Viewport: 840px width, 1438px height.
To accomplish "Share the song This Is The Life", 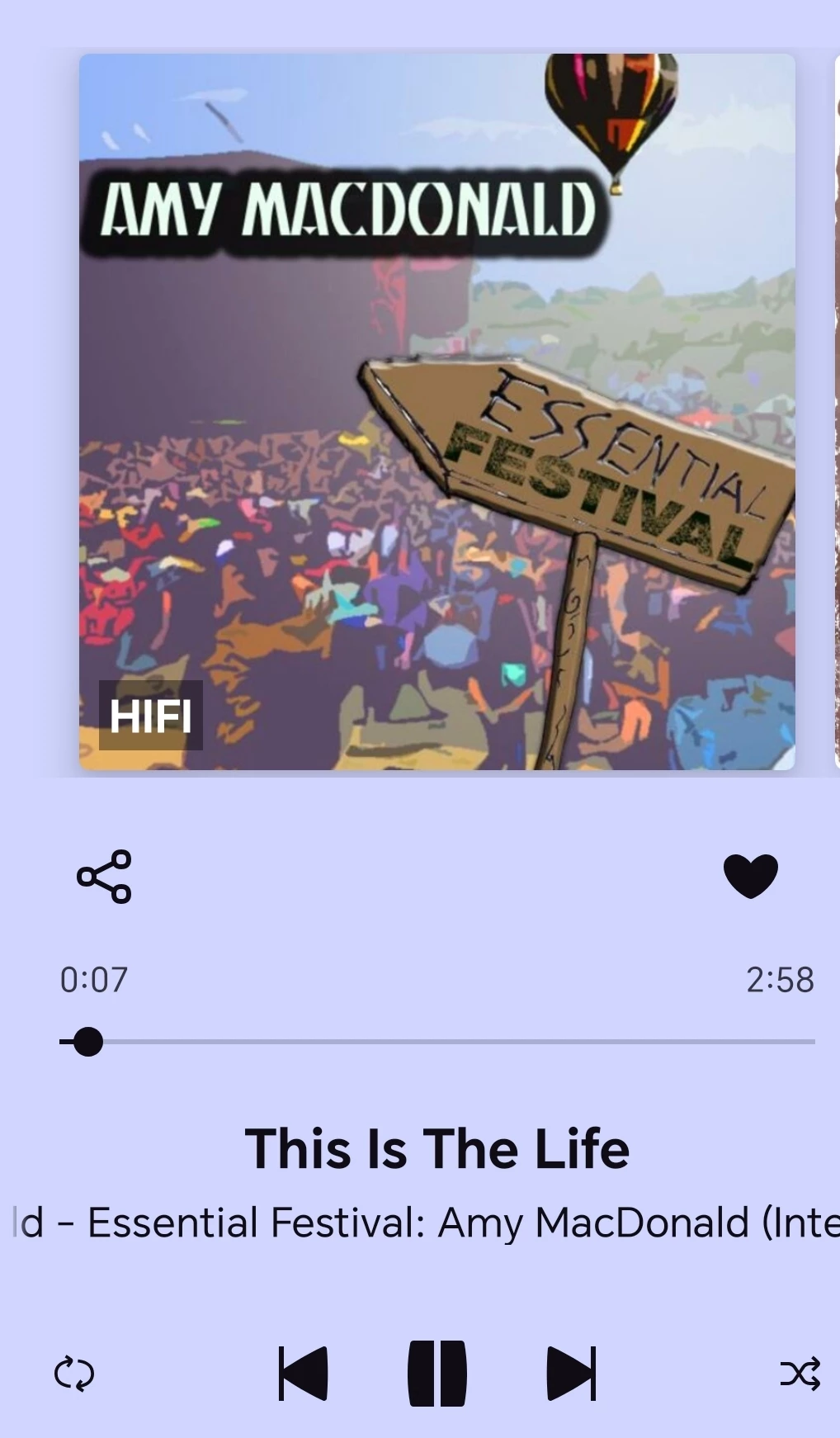I will click(104, 876).
